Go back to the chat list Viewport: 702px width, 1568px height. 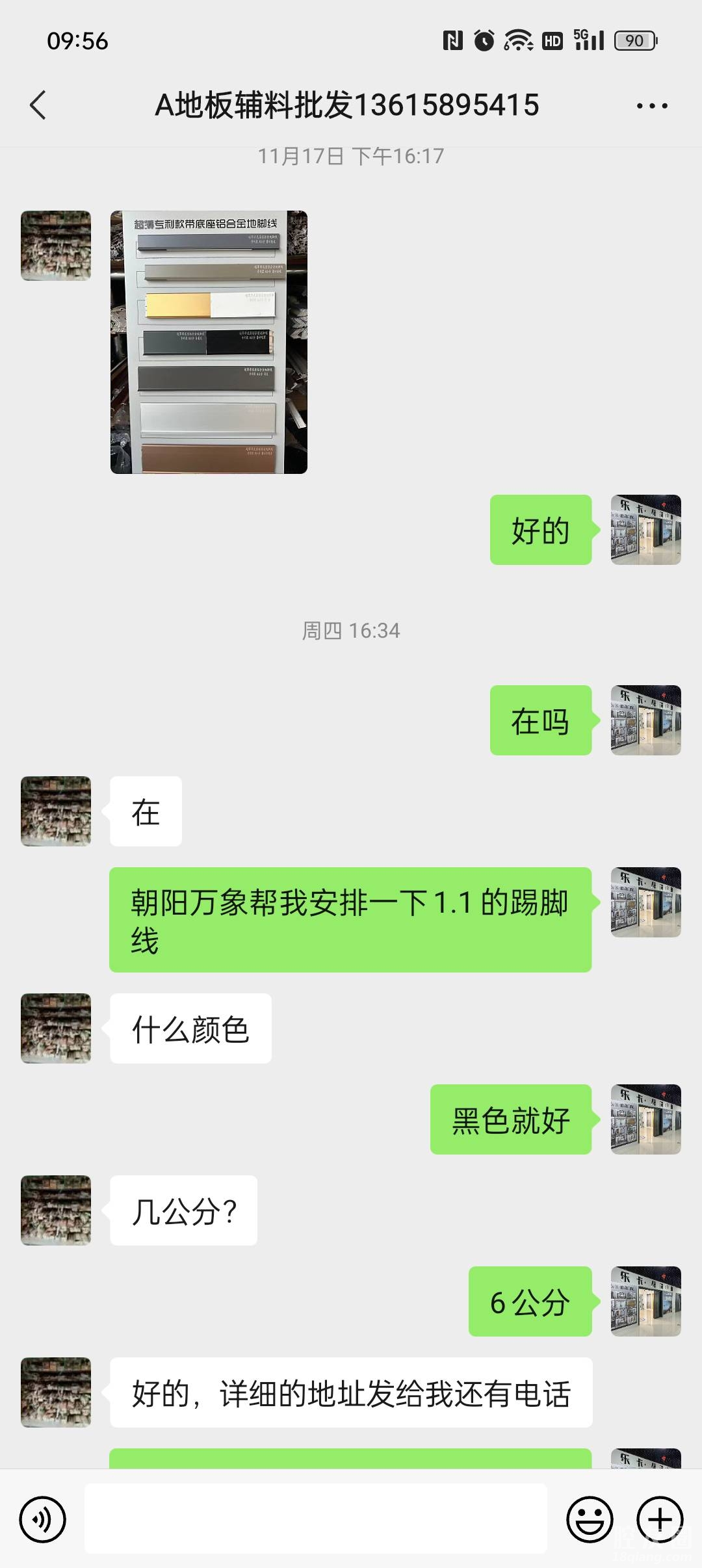(38, 105)
